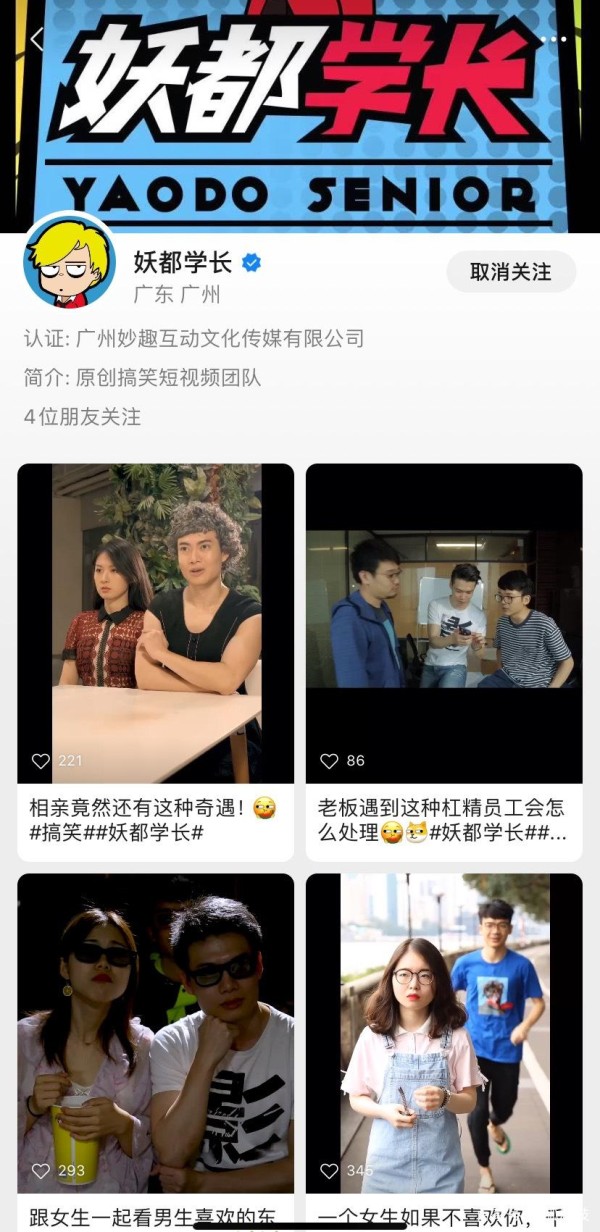
Task: Open the video 跟女生一起看男生喜欢的东
Action: [155, 1030]
